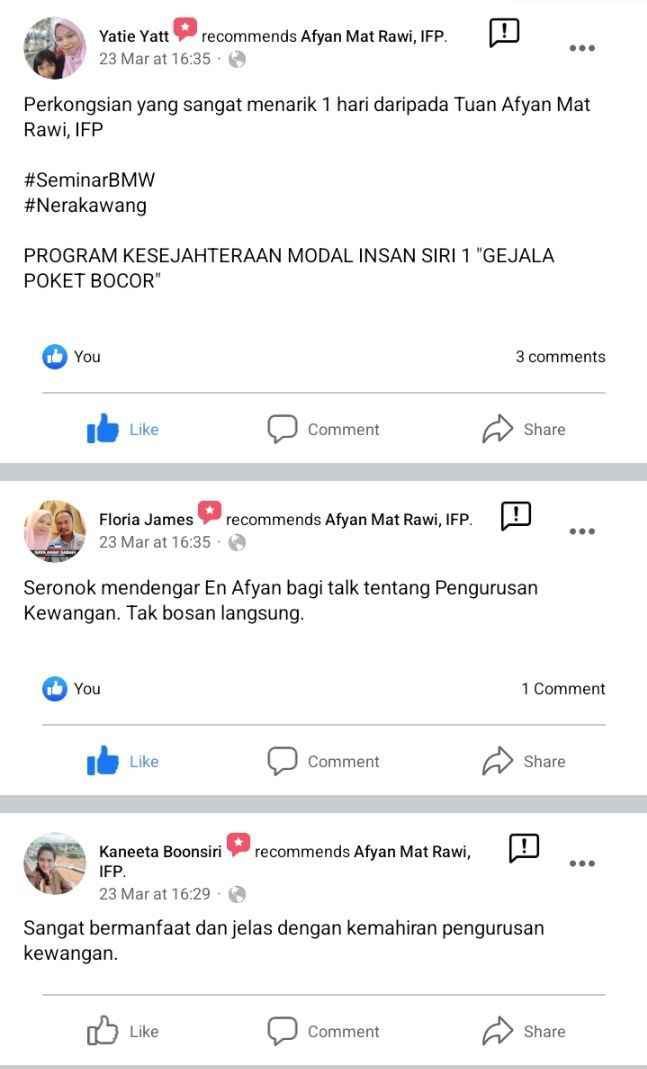This screenshot has height=1069, width=647.
Task: Open Yatie Yatt's profile picture
Action: pos(55,48)
